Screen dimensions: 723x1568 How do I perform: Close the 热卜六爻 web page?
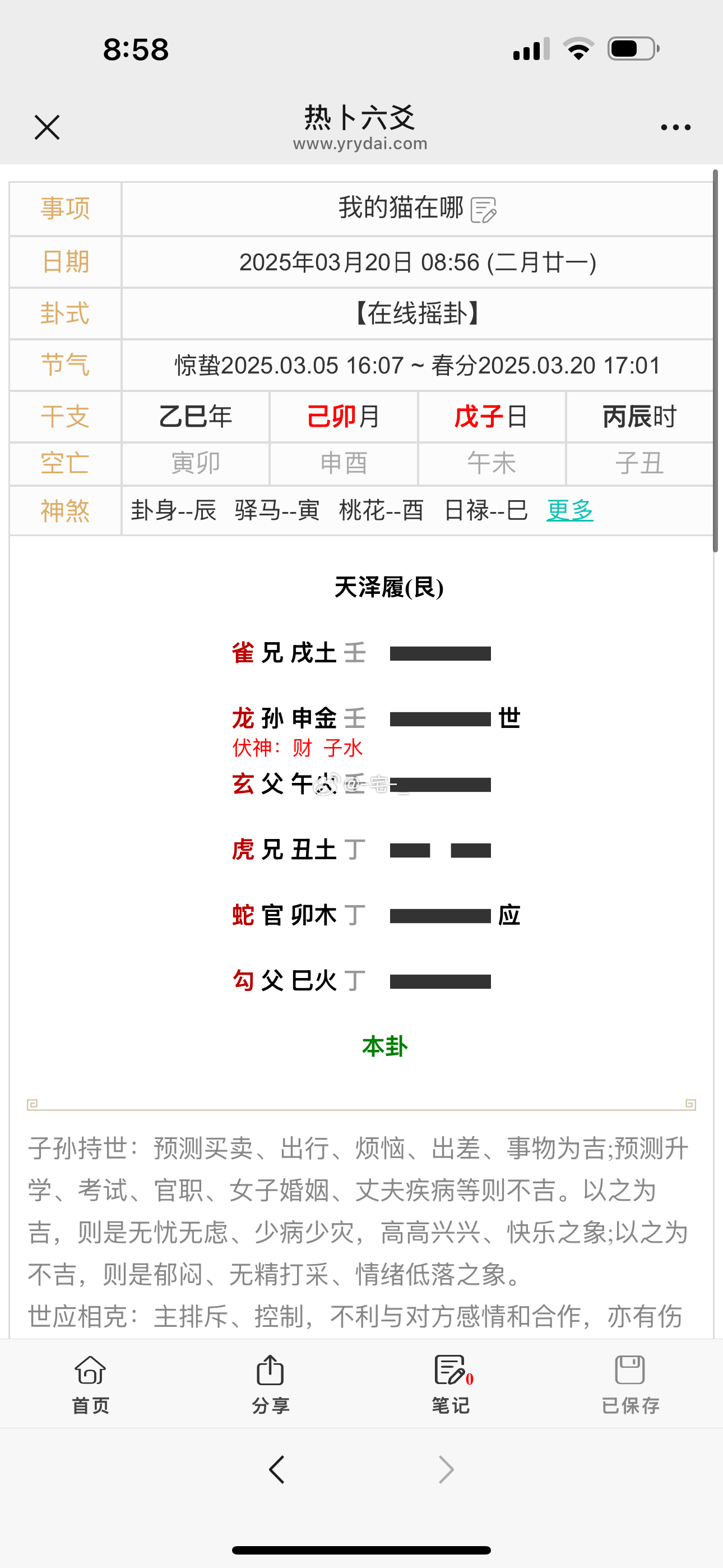pyautogui.click(x=47, y=127)
